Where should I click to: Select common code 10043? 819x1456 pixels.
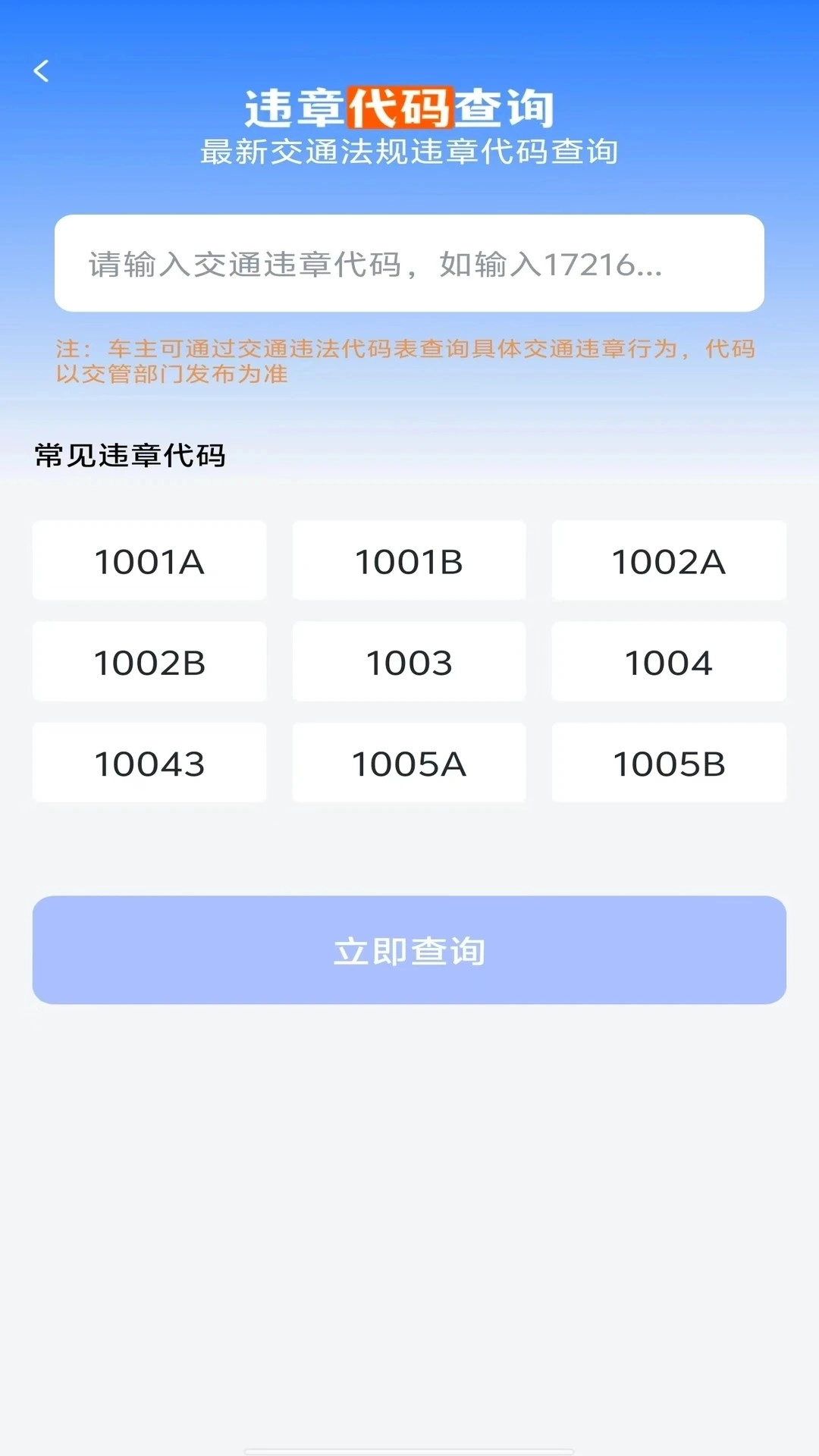point(149,763)
